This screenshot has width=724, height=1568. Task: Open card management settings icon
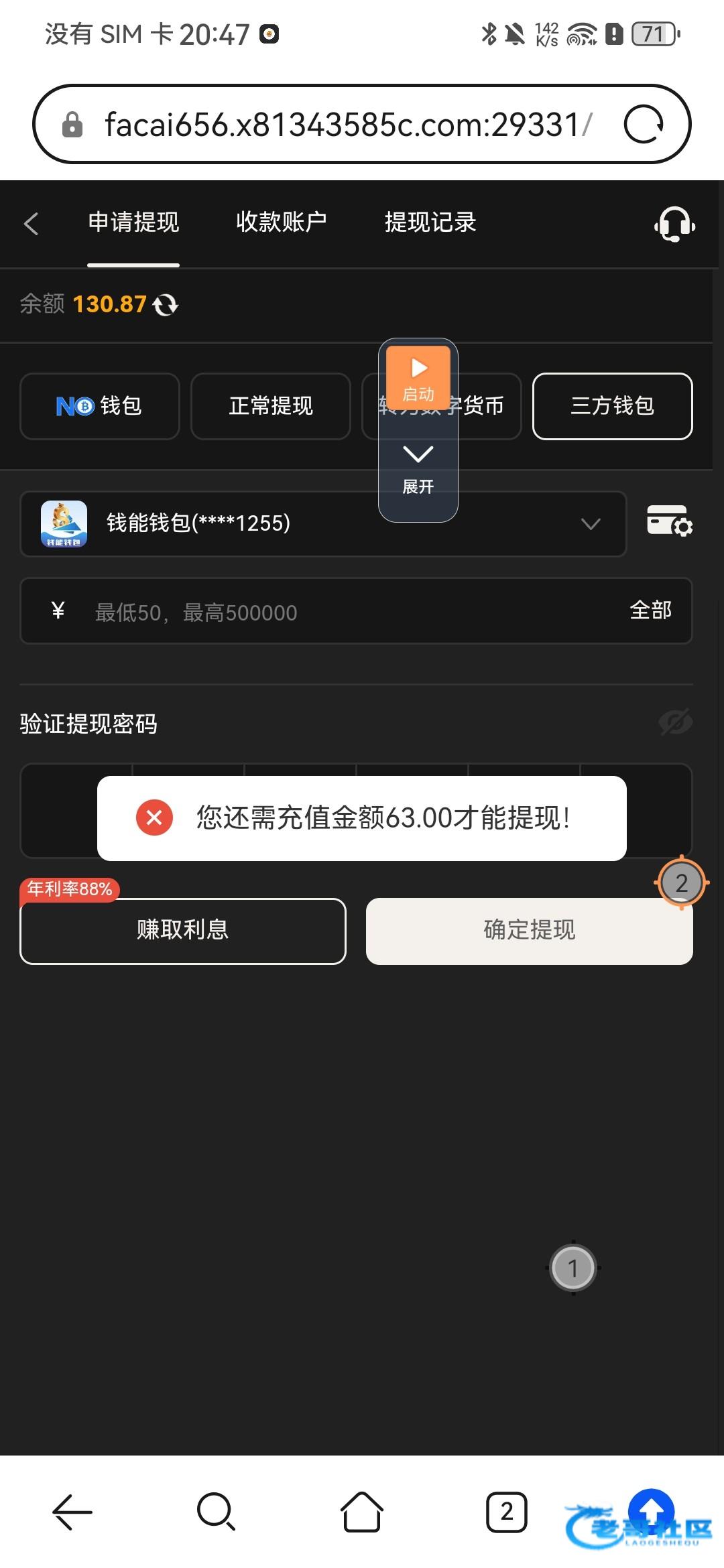point(669,522)
